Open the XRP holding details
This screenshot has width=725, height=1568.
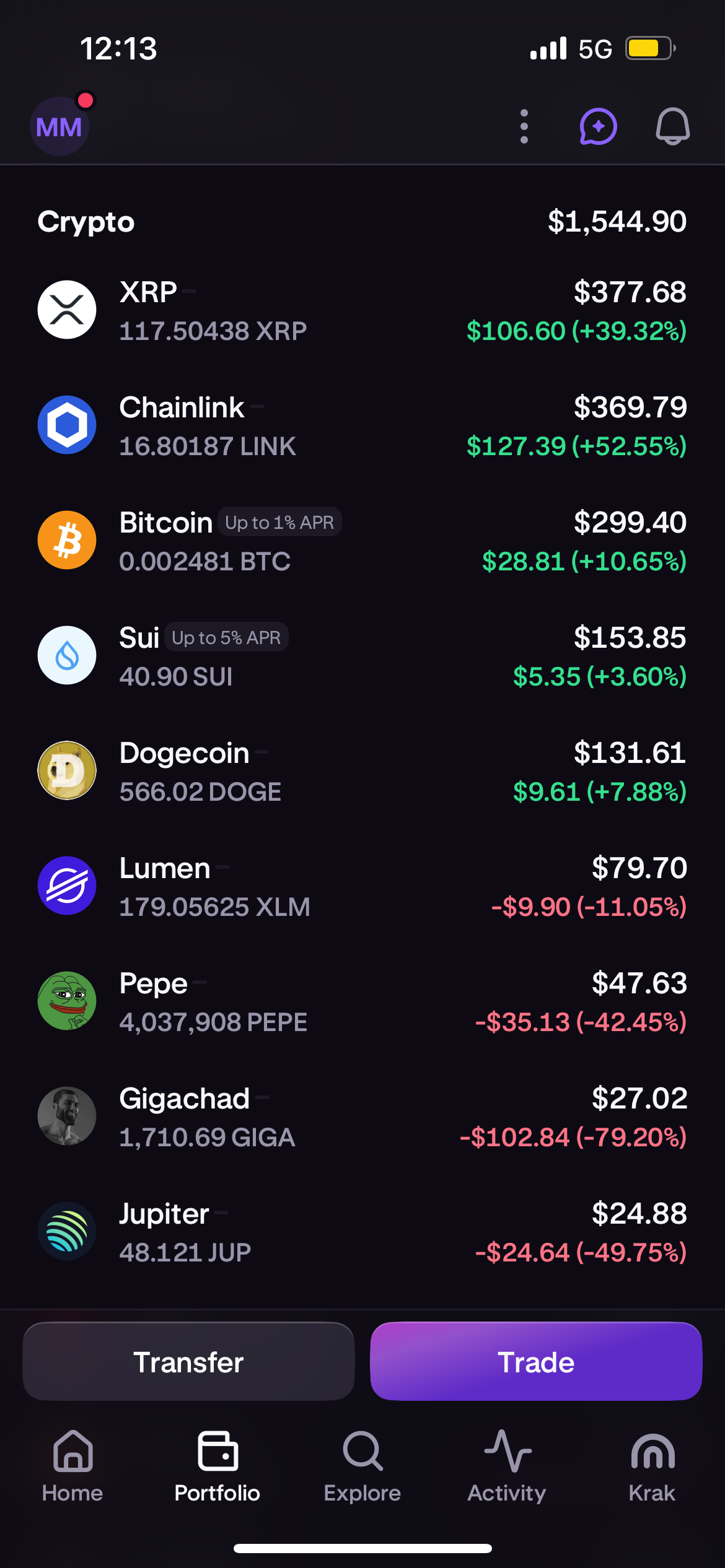point(362,310)
